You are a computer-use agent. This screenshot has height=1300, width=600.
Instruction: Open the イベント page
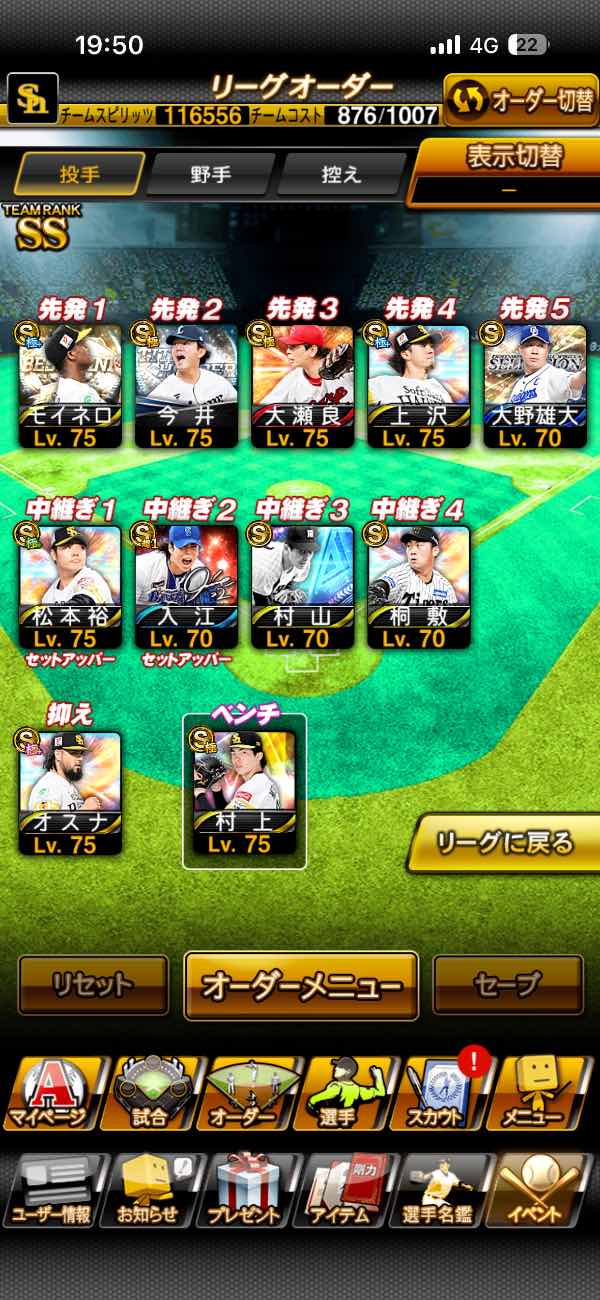pos(540,1190)
